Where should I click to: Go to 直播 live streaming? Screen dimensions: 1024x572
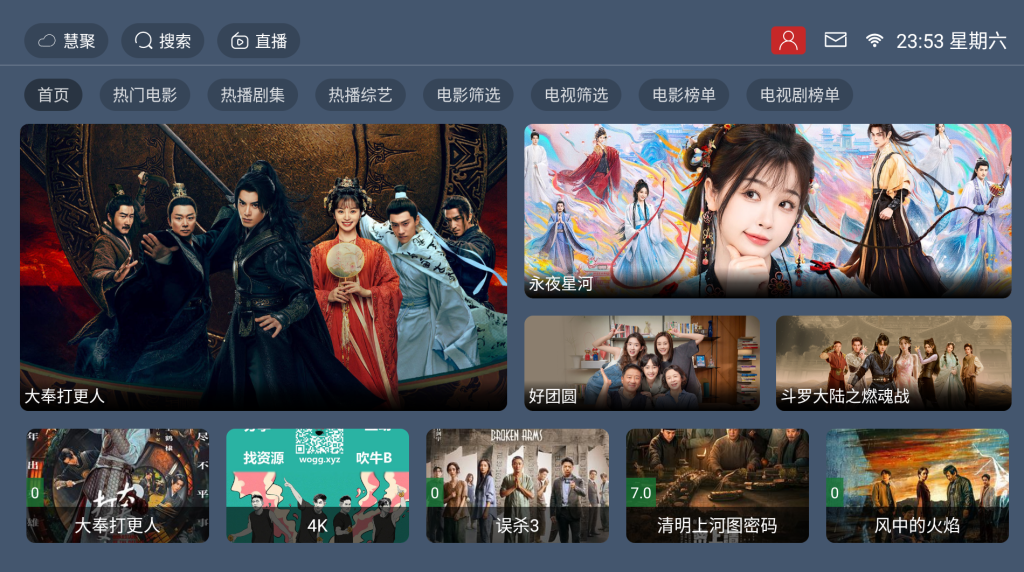(x=258, y=41)
